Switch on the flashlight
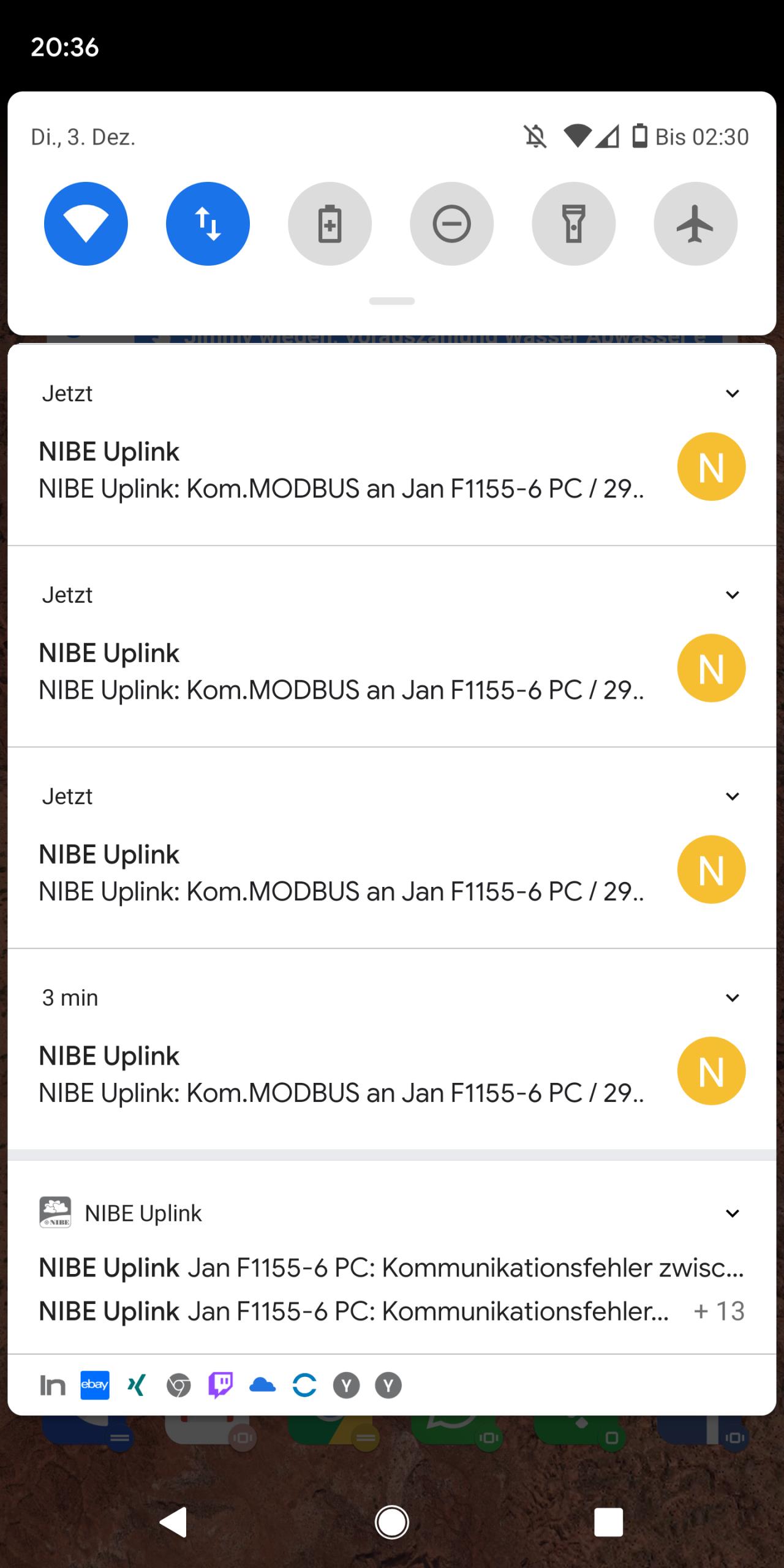This screenshot has width=784, height=1568. coord(573,224)
